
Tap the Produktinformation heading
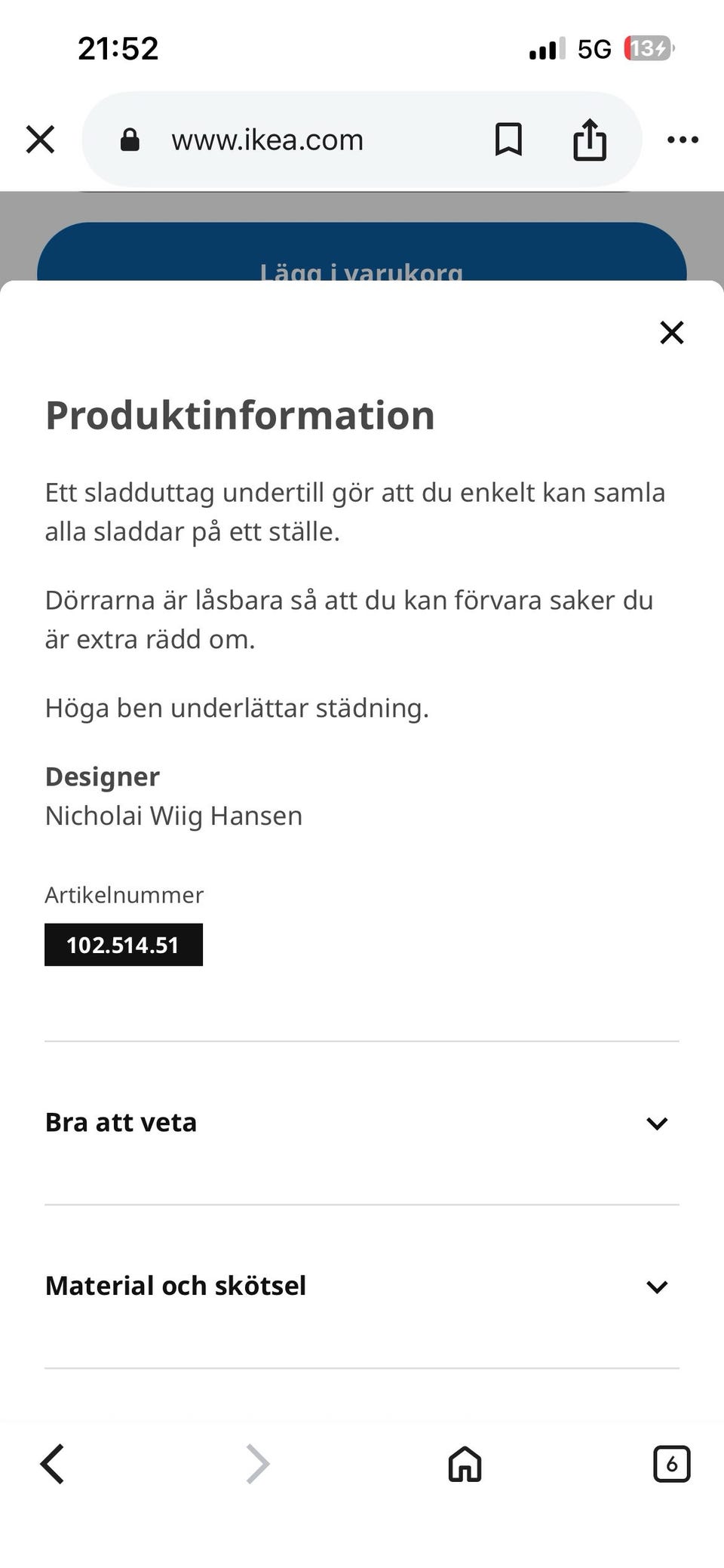pos(240,414)
